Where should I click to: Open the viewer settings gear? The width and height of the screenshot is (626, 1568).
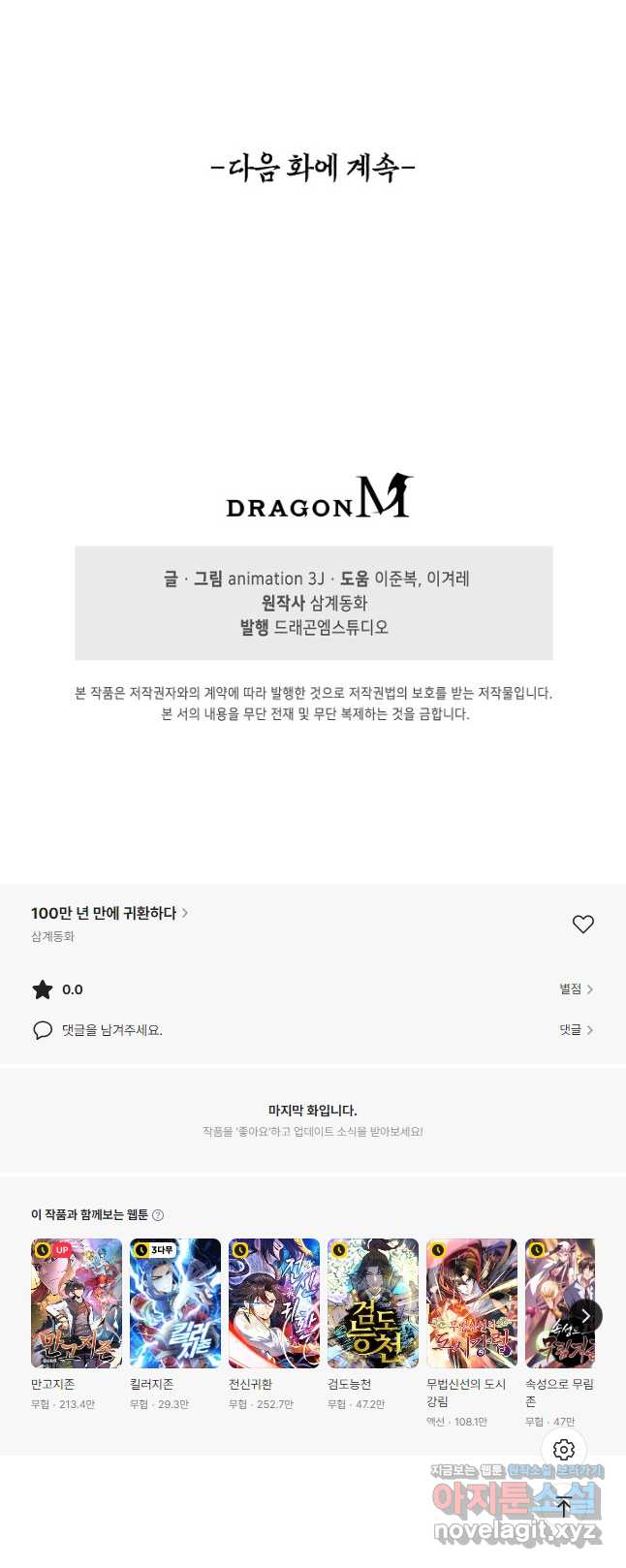[x=564, y=1449]
